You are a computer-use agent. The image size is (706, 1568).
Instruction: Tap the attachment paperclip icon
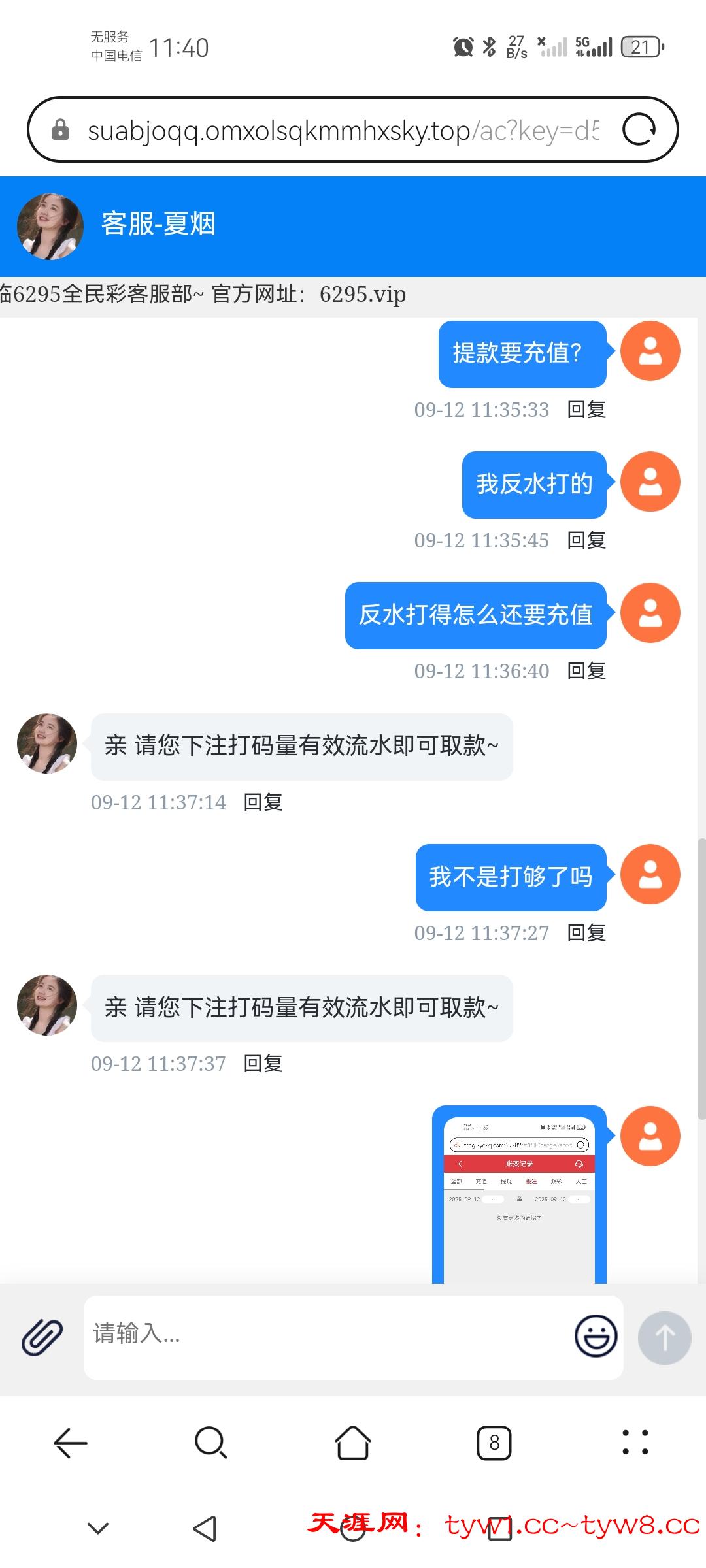(x=42, y=1337)
